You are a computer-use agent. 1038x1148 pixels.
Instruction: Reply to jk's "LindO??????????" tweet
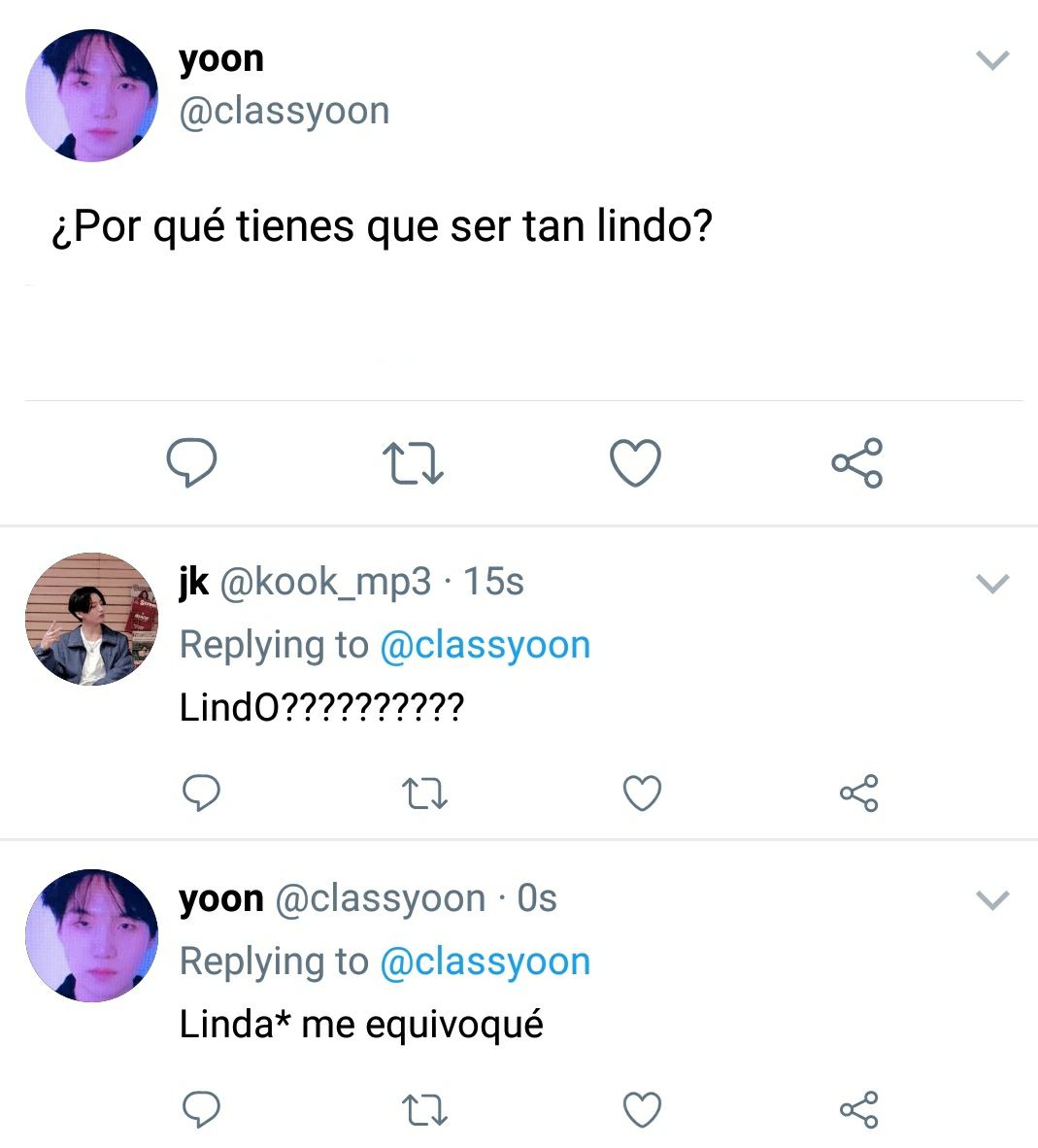201,793
